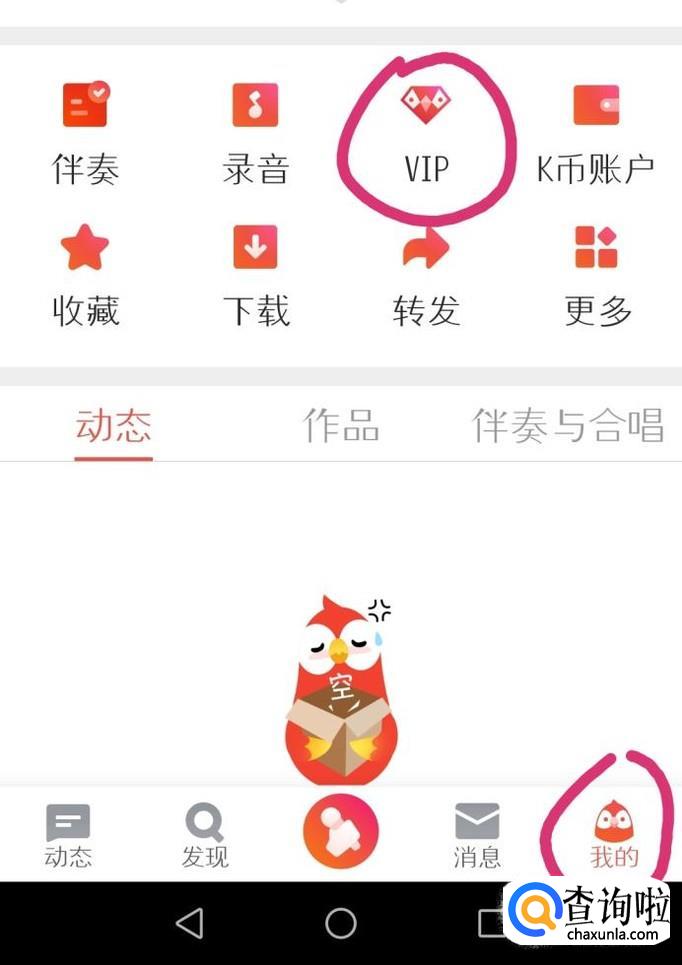Open 更多 for more options
Image resolution: width=682 pixels, height=965 pixels.
(x=597, y=275)
